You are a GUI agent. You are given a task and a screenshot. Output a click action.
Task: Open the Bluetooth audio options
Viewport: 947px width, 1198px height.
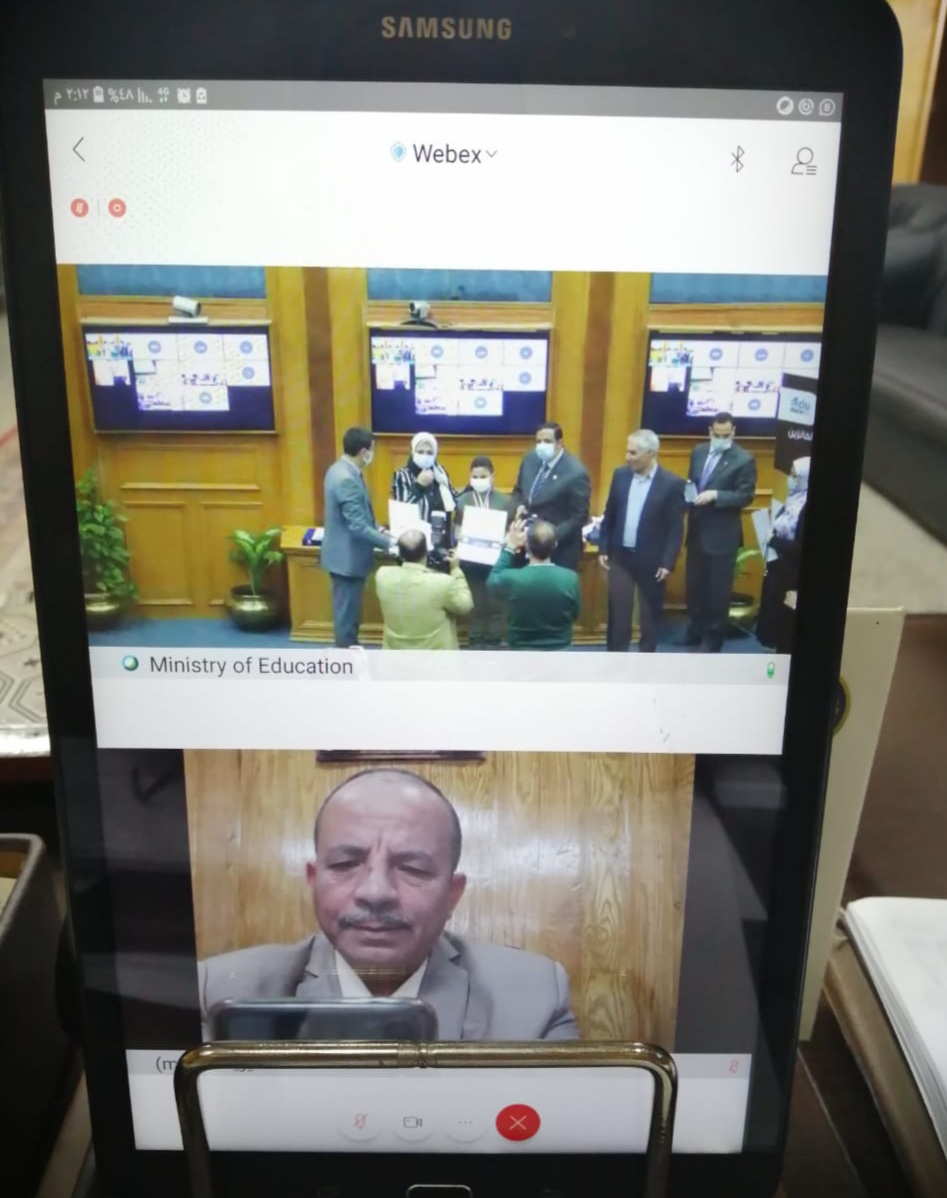(737, 159)
